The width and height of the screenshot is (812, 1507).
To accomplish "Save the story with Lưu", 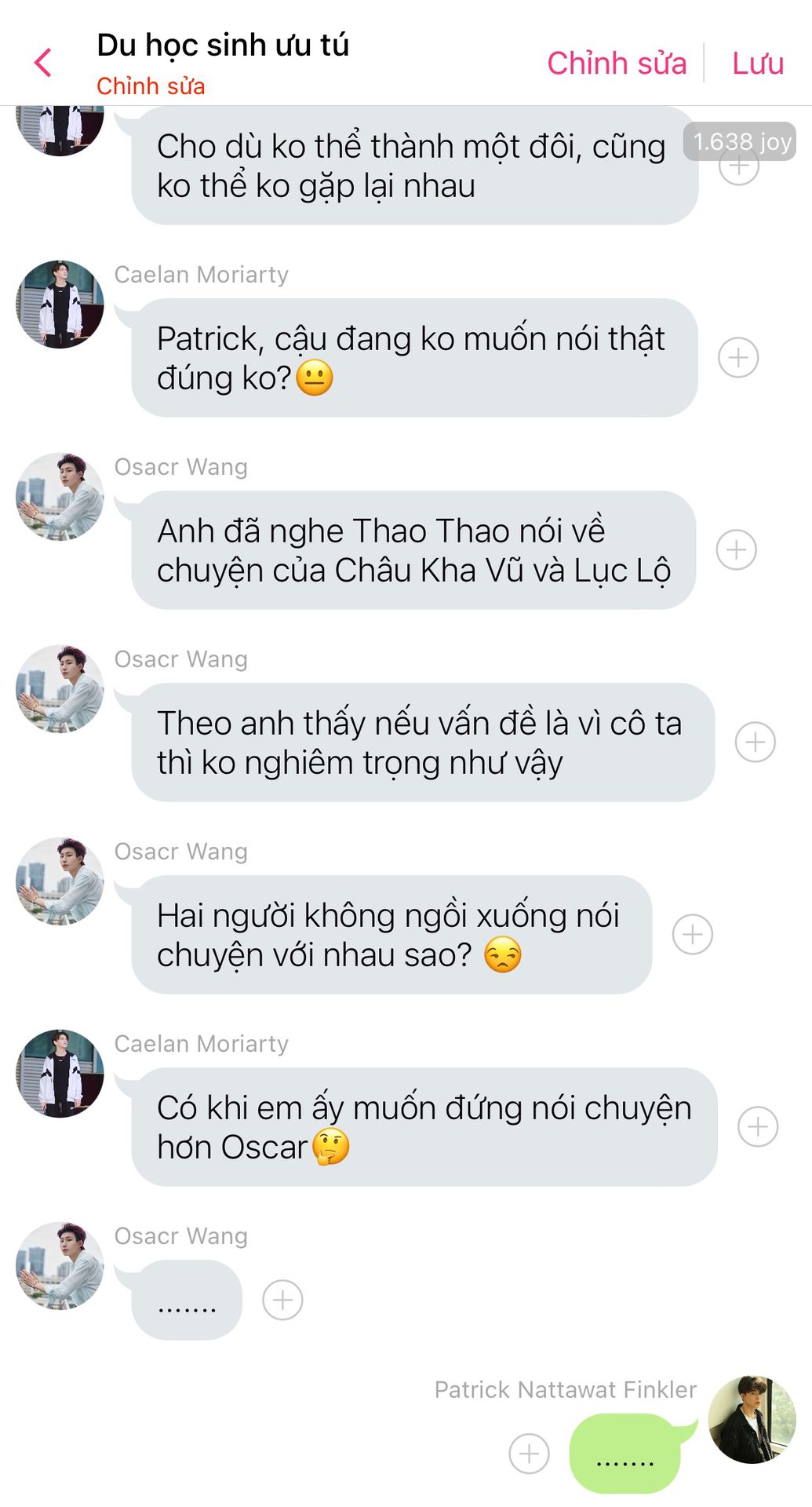I will tap(757, 63).
